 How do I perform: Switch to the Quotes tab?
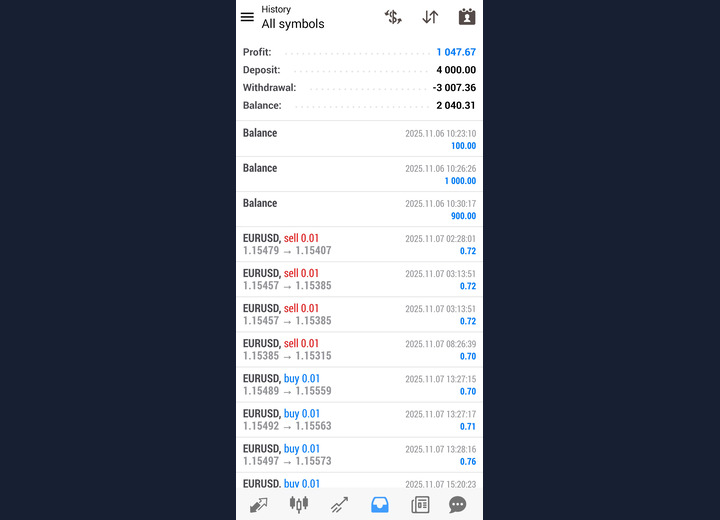(259, 504)
